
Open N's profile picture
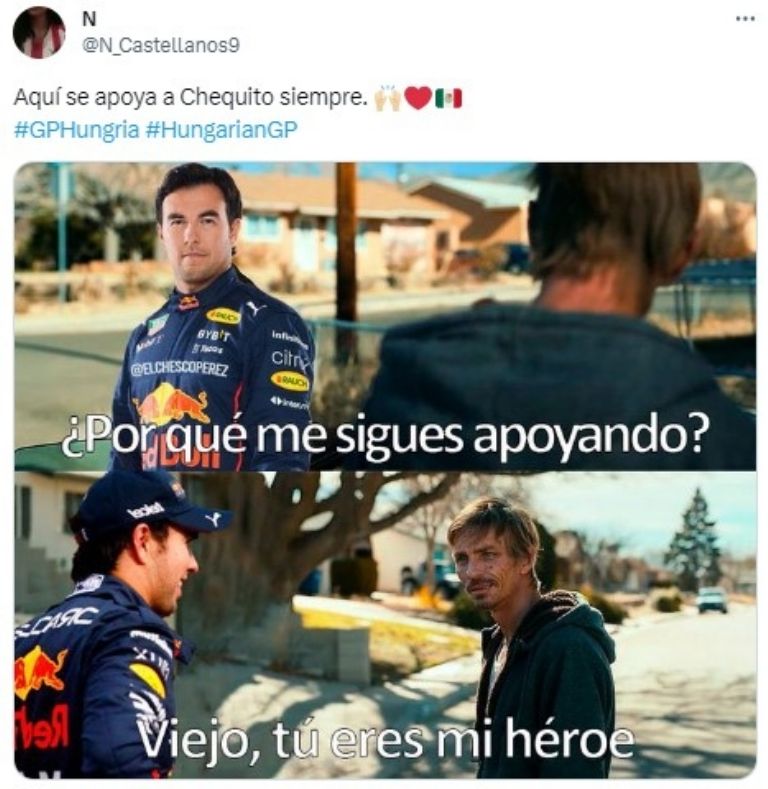(38, 32)
